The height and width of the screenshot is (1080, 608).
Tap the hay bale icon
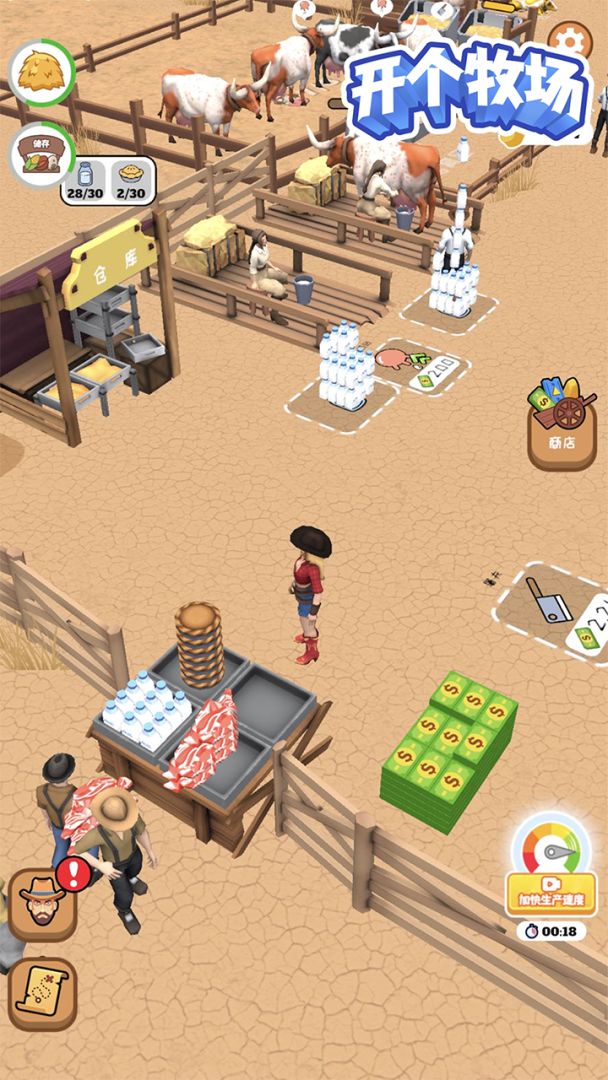pyautogui.click(x=42, y=72)
